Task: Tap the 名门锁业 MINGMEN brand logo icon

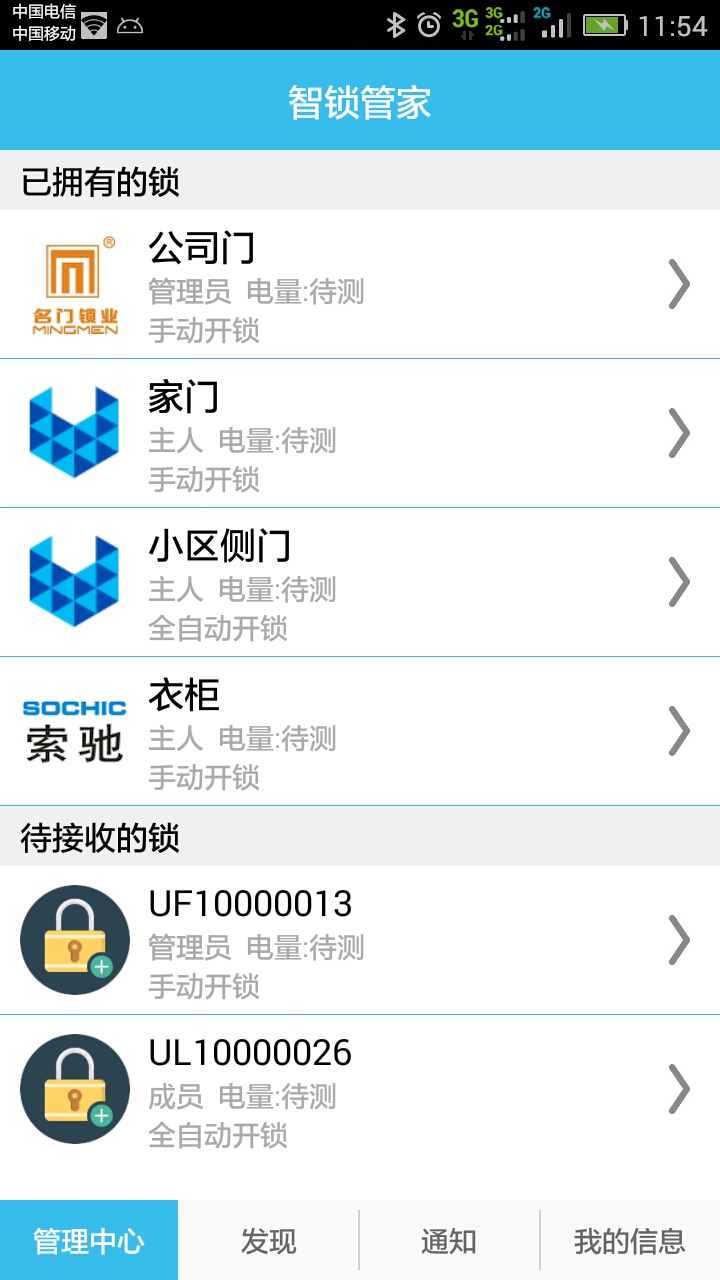Action: pos(75,283)
